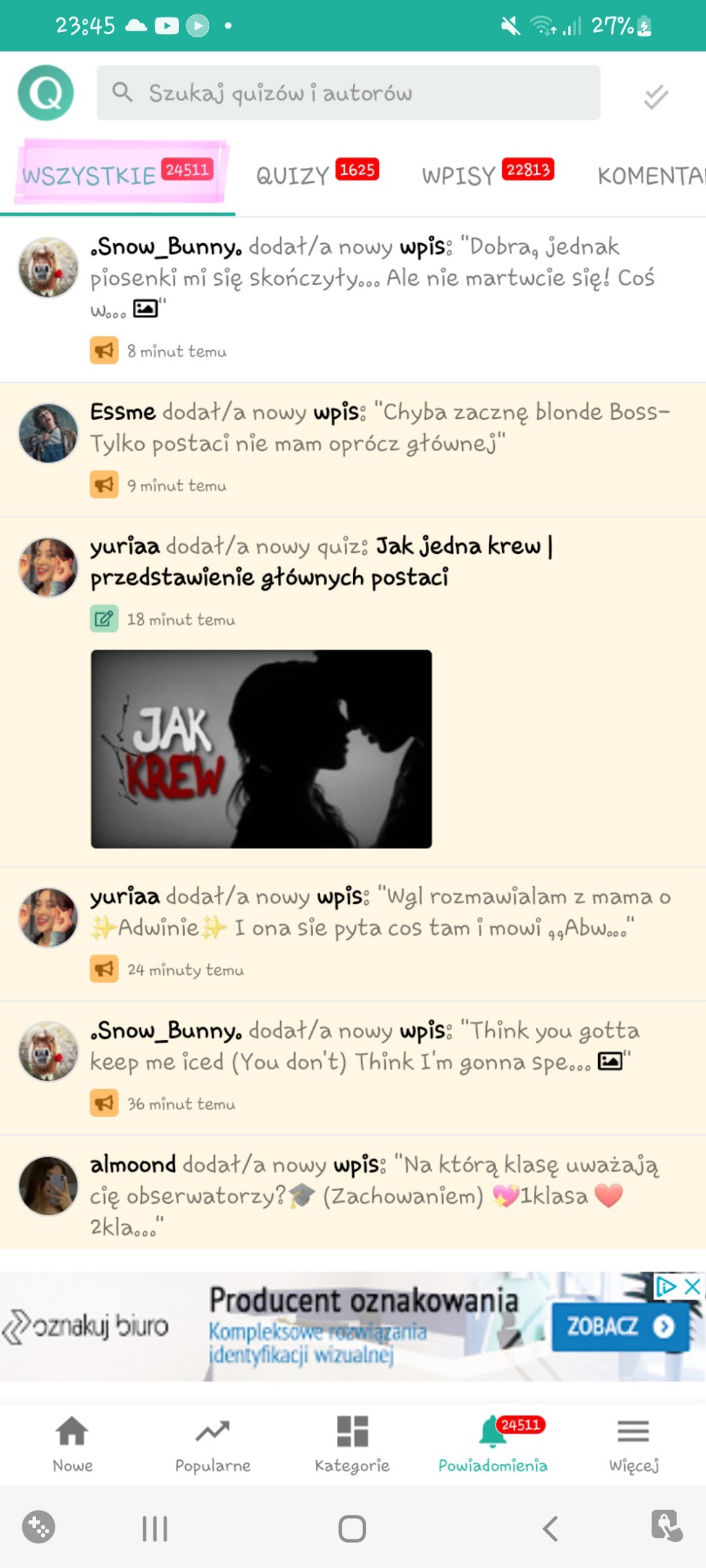The height and width of the screenshot is (1568, 706).
Task: Open almoond's post about klasa
Action: pos(373,1196)
